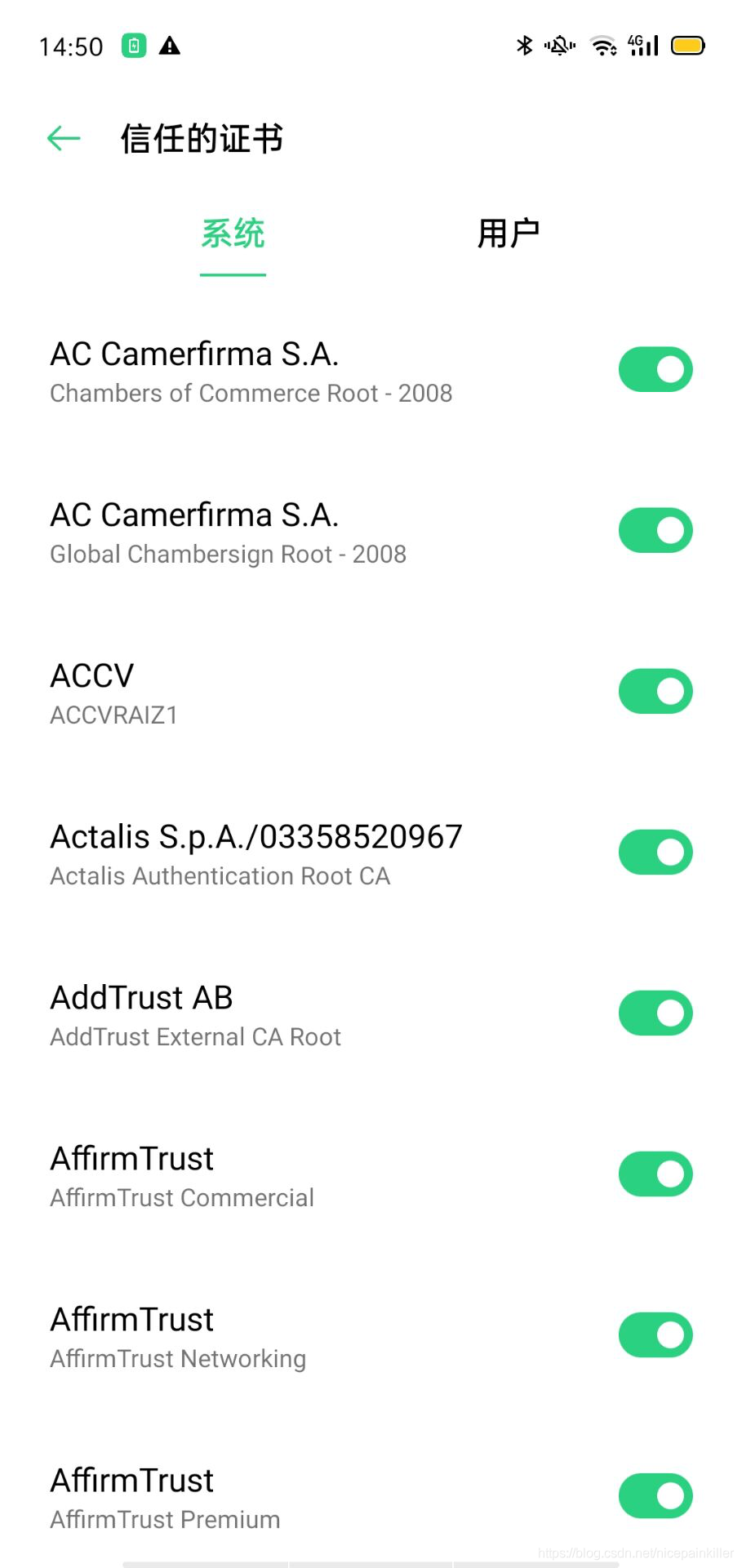Disable the AffirmTrust Networking switch
Viewport: 742px width, 1568px height.
click(x=655, y=1335)
